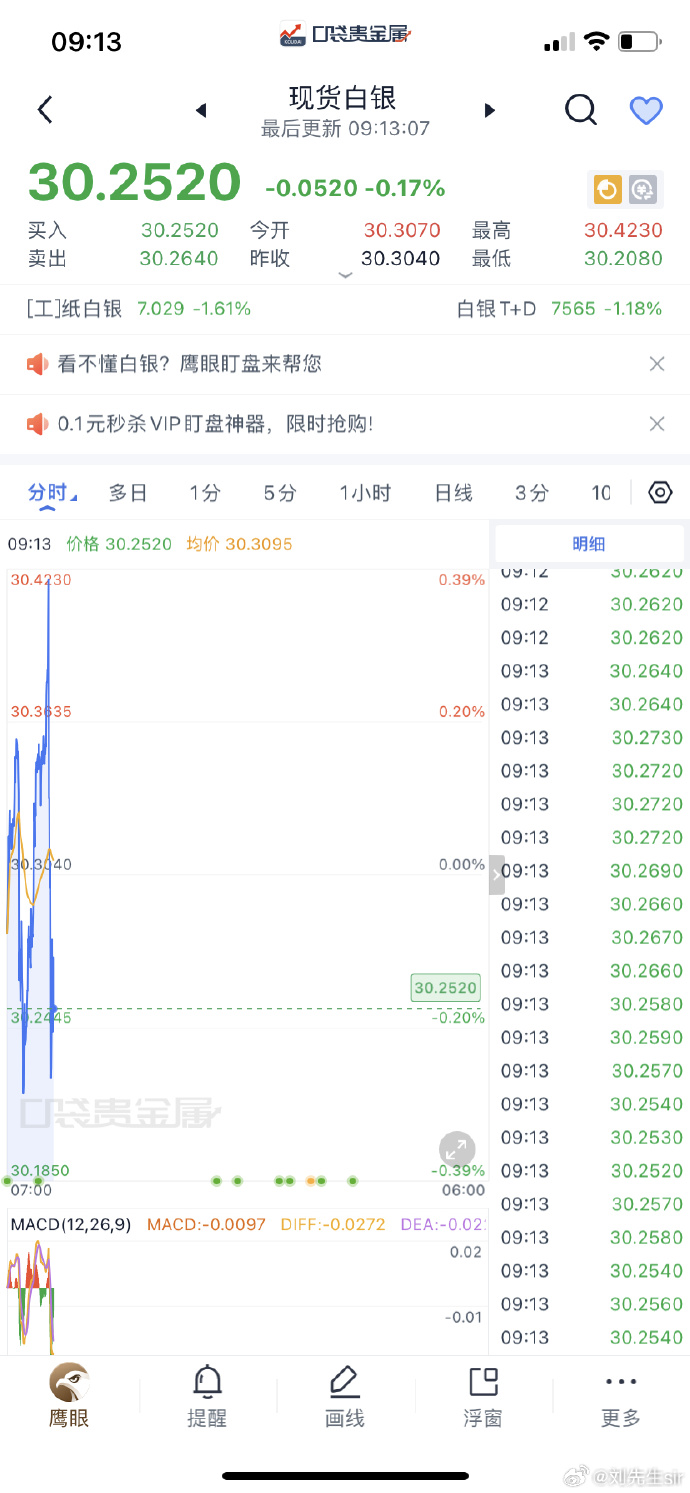The image size is (690, 1493).
Task: Open 白银T+D quote
Action: click(559, 309)
